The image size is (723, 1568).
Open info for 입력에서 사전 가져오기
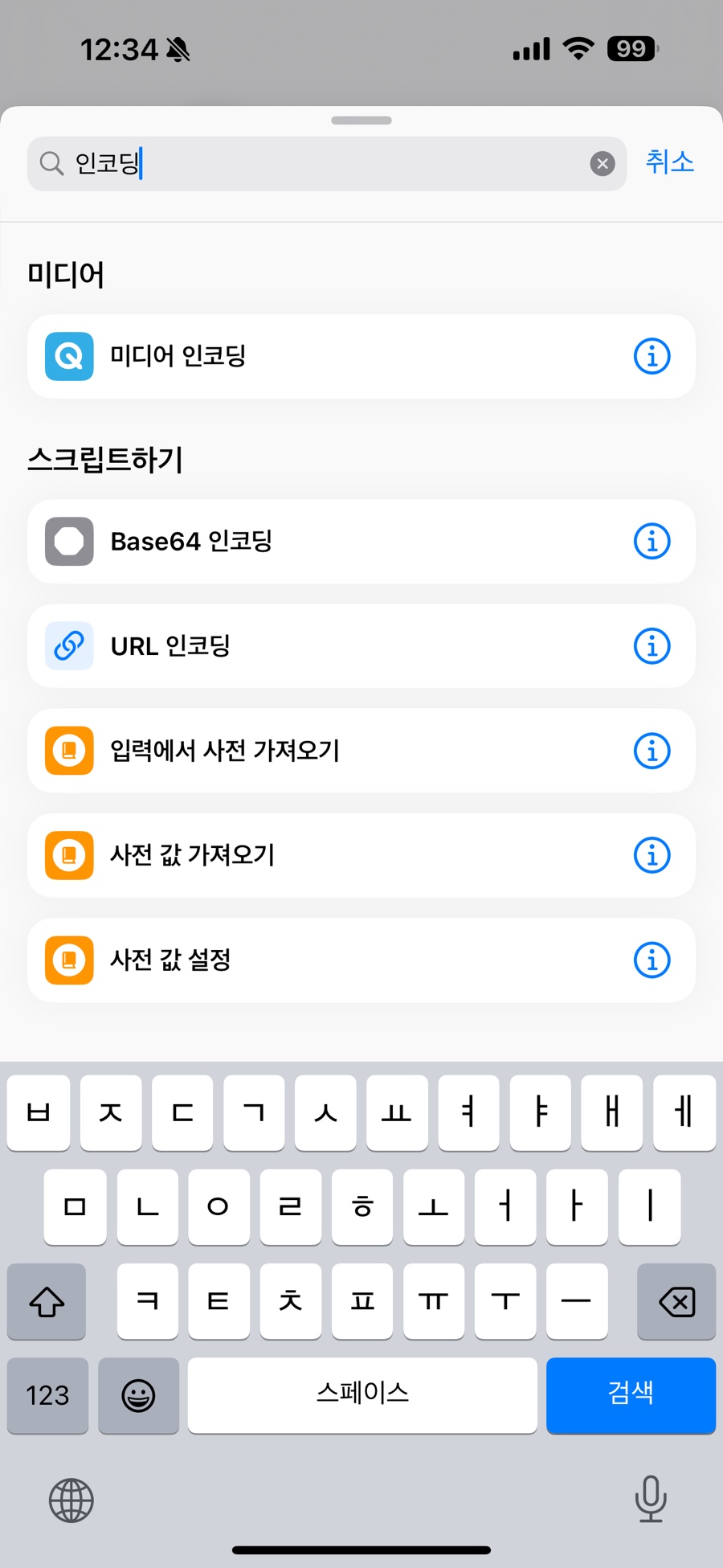point(652,751)
